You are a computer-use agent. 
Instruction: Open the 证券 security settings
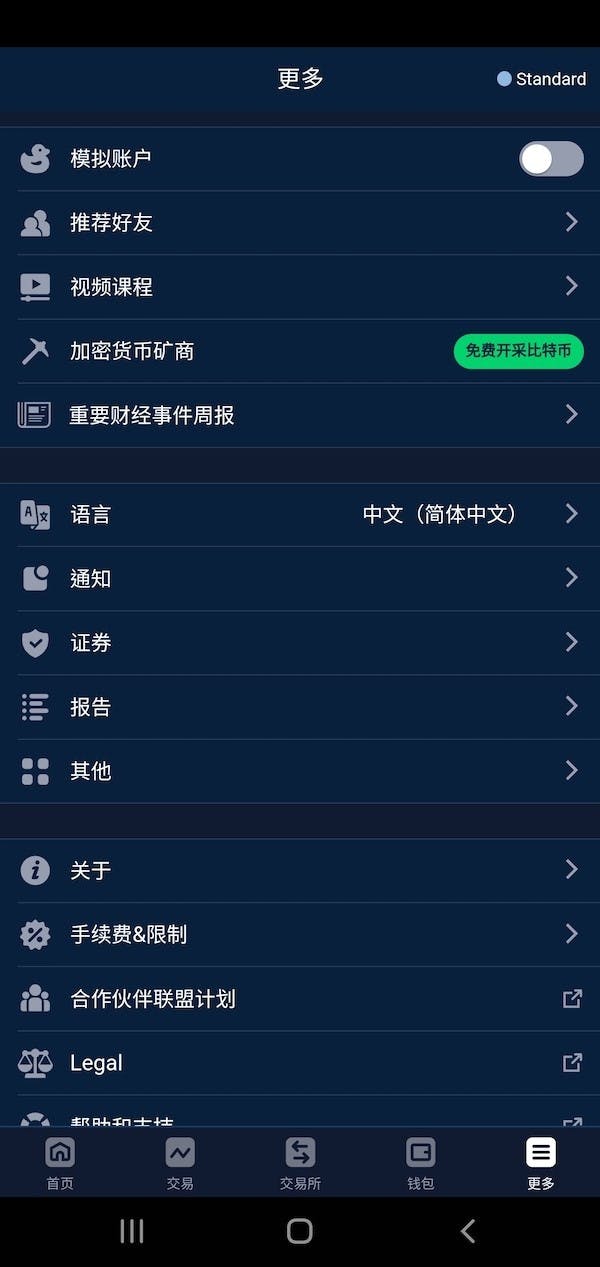pos(300,642)
